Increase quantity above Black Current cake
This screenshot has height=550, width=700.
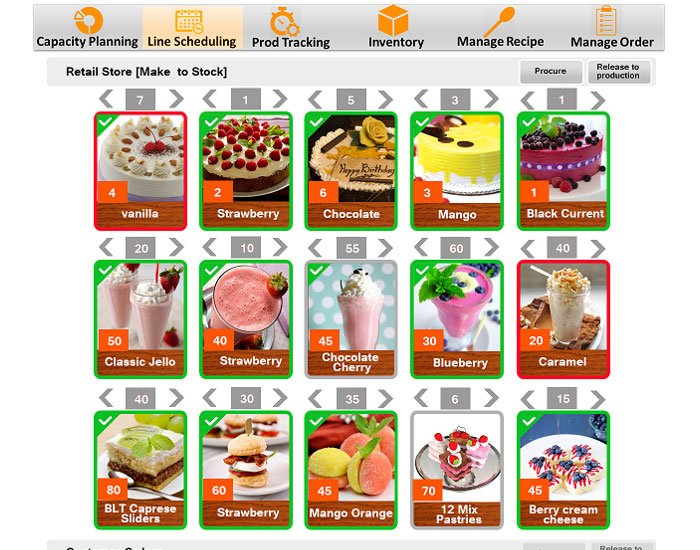[x=597, y=100]
